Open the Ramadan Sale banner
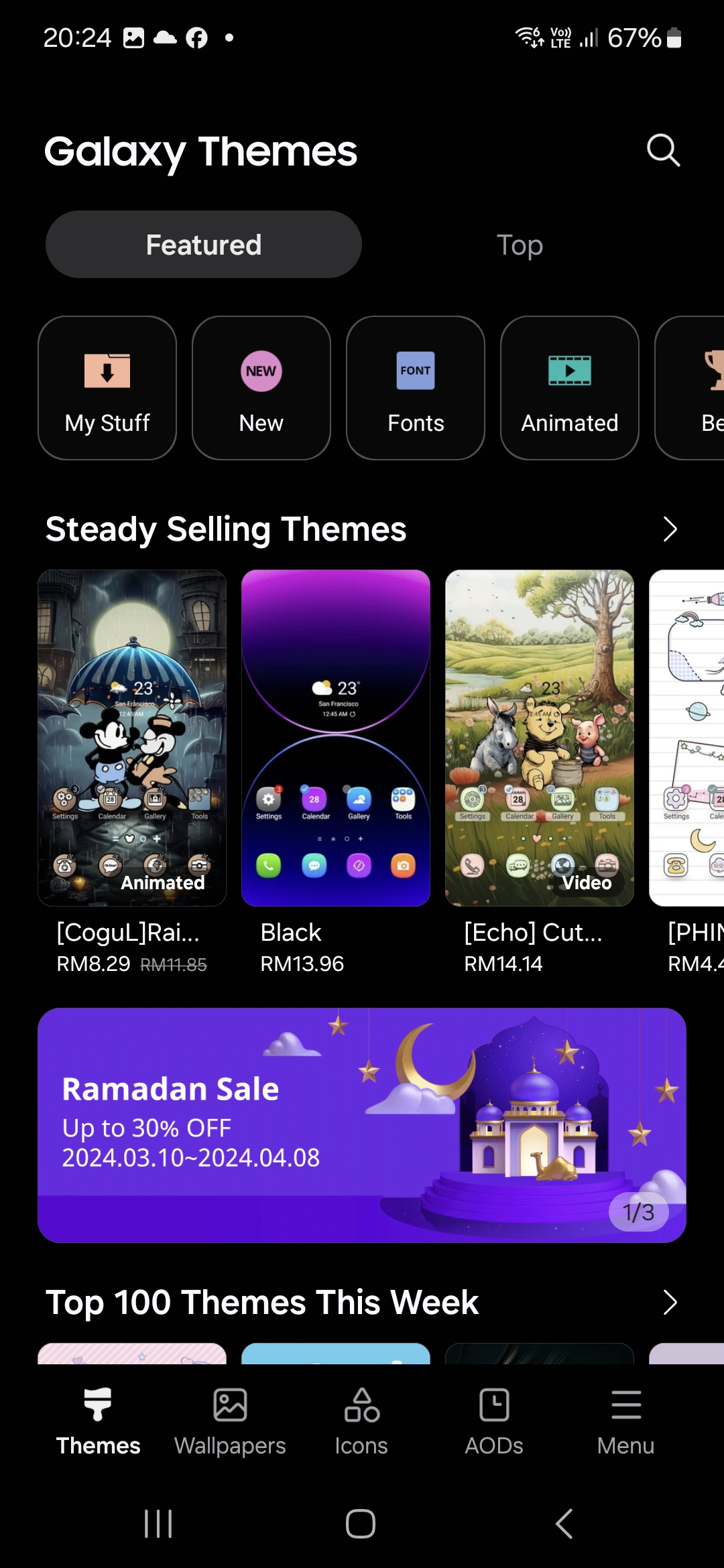This screenshot has height=1568, width=724. coord(362,1125)
